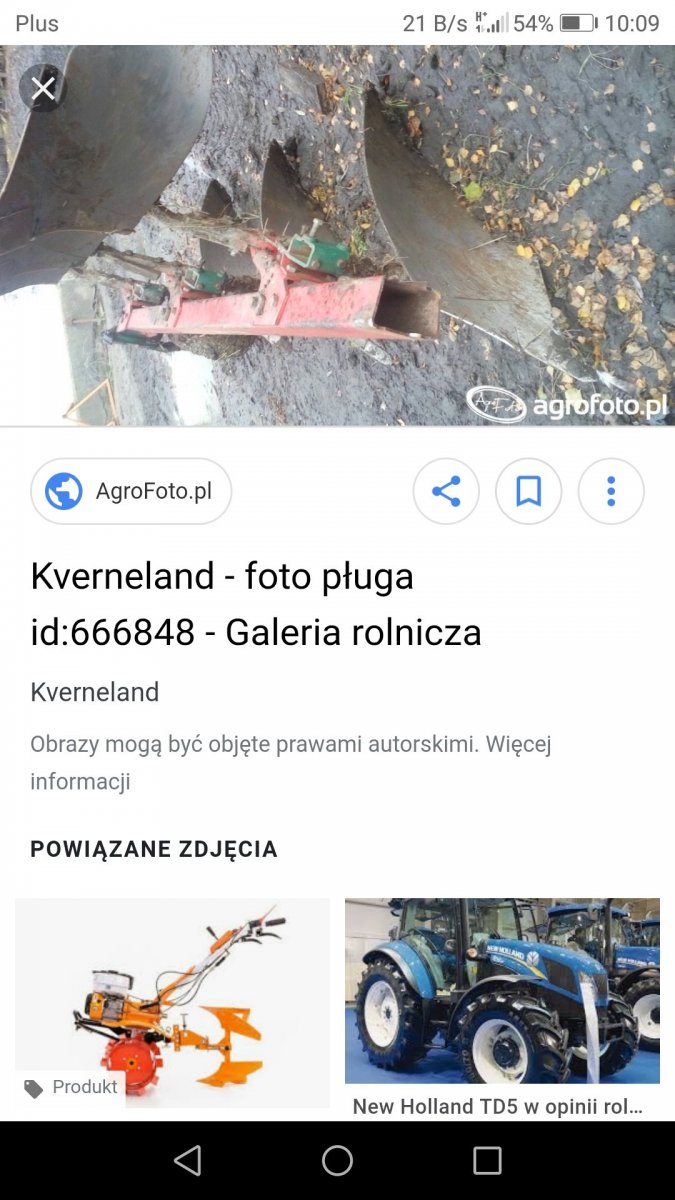The image size is (675, 1200).
Task: Close the image preview
Action: [x=43, y=89]
